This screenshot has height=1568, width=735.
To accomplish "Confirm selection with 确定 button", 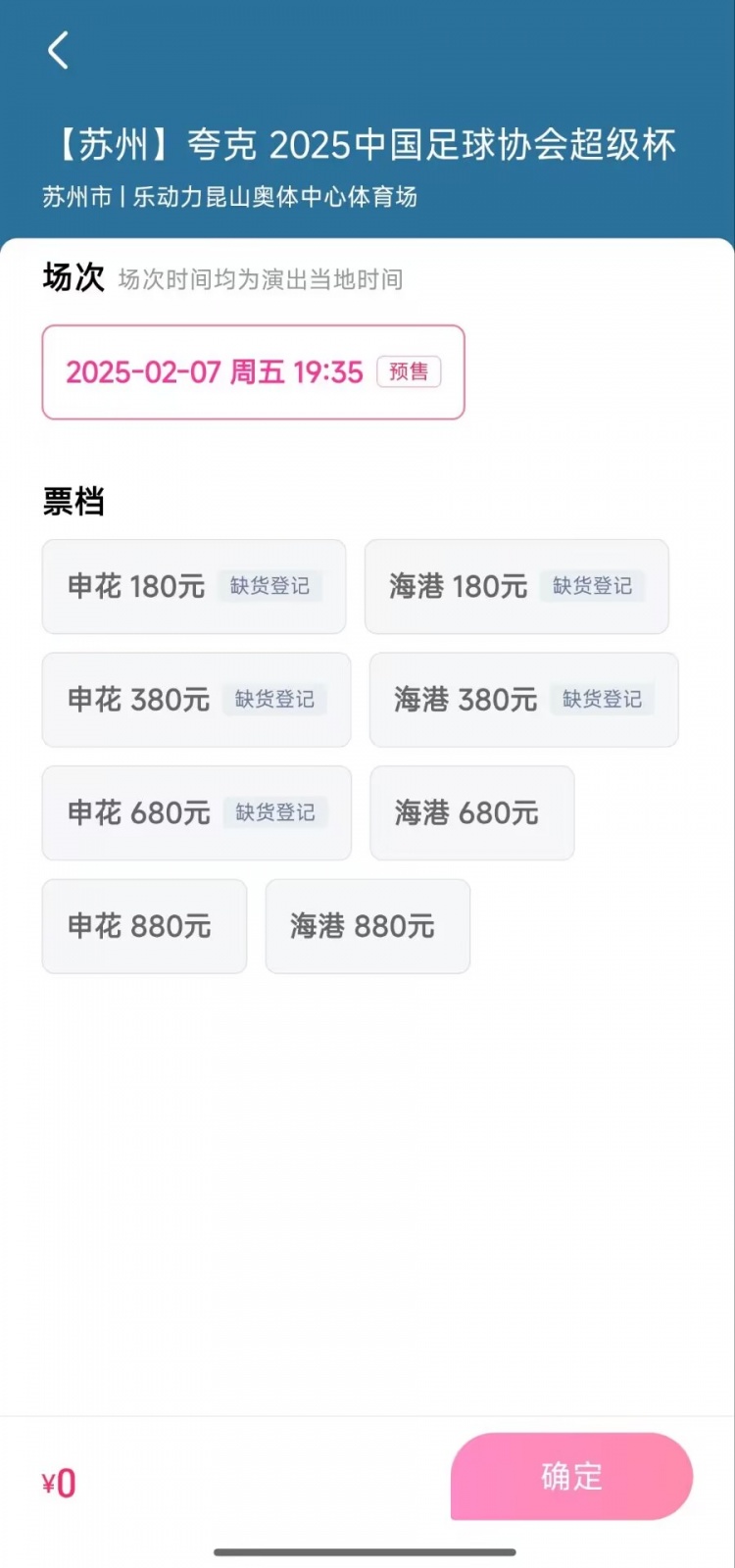I will pyautogui.click(x=571, y=1476).
